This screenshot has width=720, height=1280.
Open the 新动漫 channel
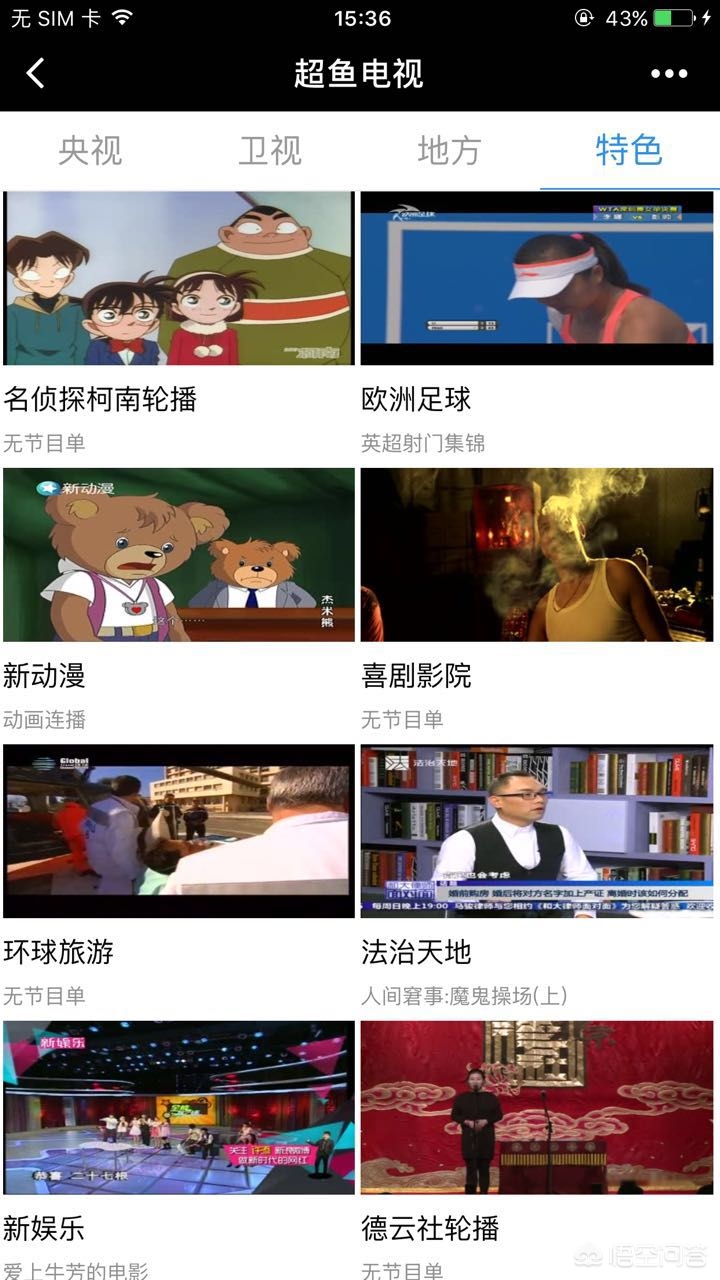tap(179, 554)
